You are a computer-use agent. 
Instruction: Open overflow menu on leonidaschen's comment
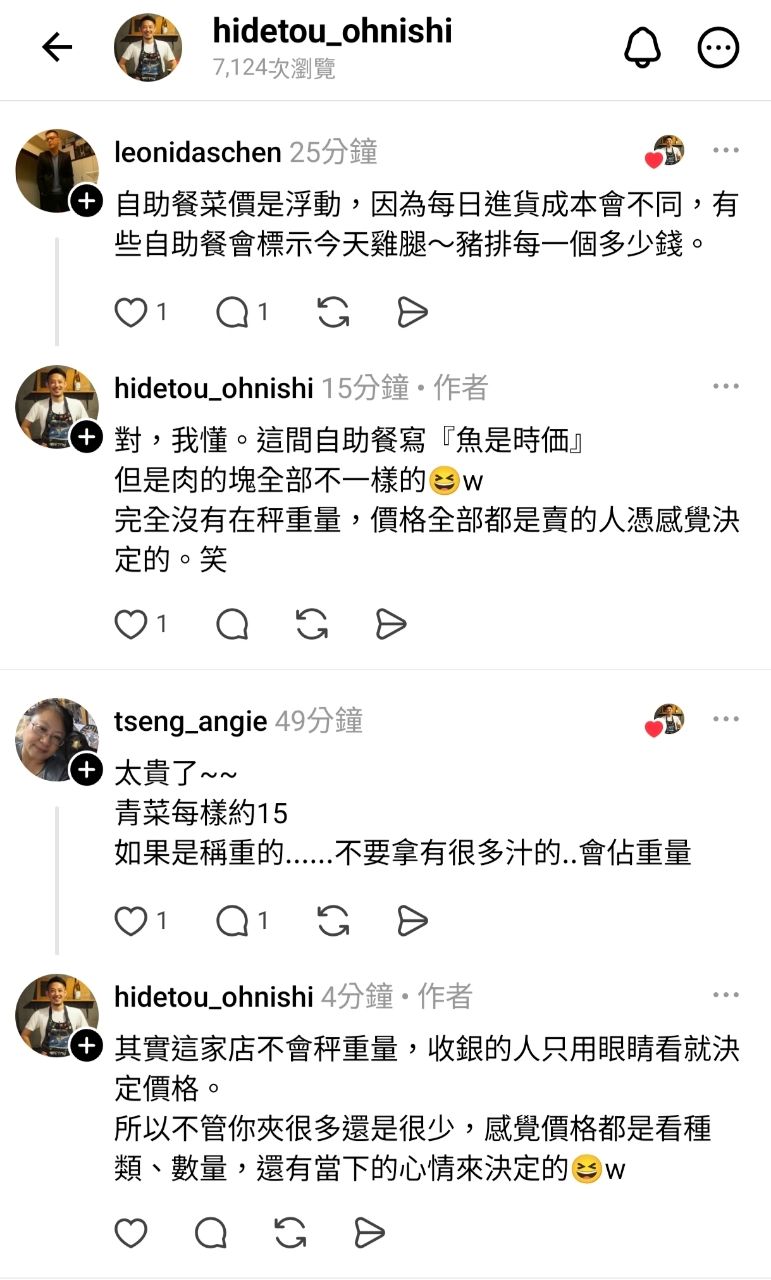click(725, 151)
